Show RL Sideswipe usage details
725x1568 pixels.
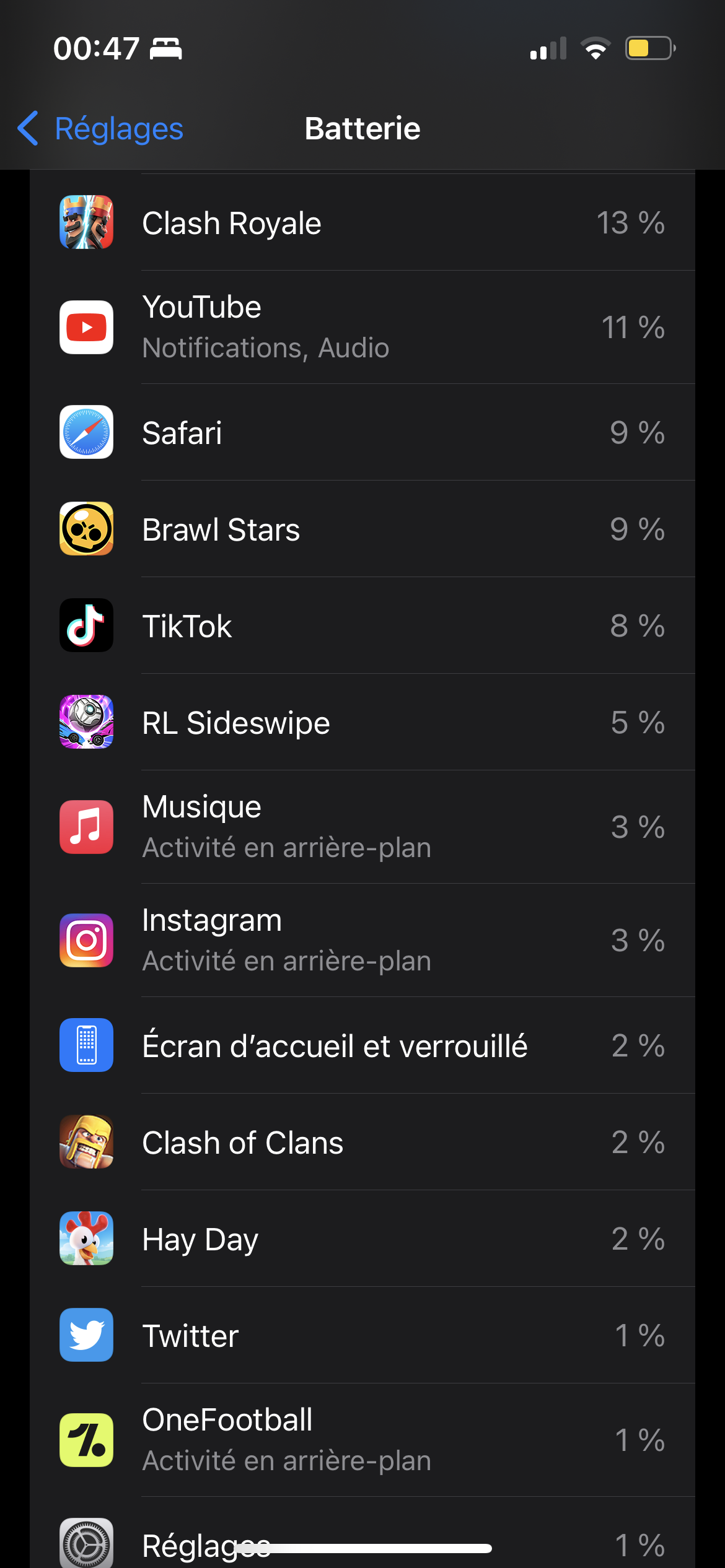click(362, 723)
